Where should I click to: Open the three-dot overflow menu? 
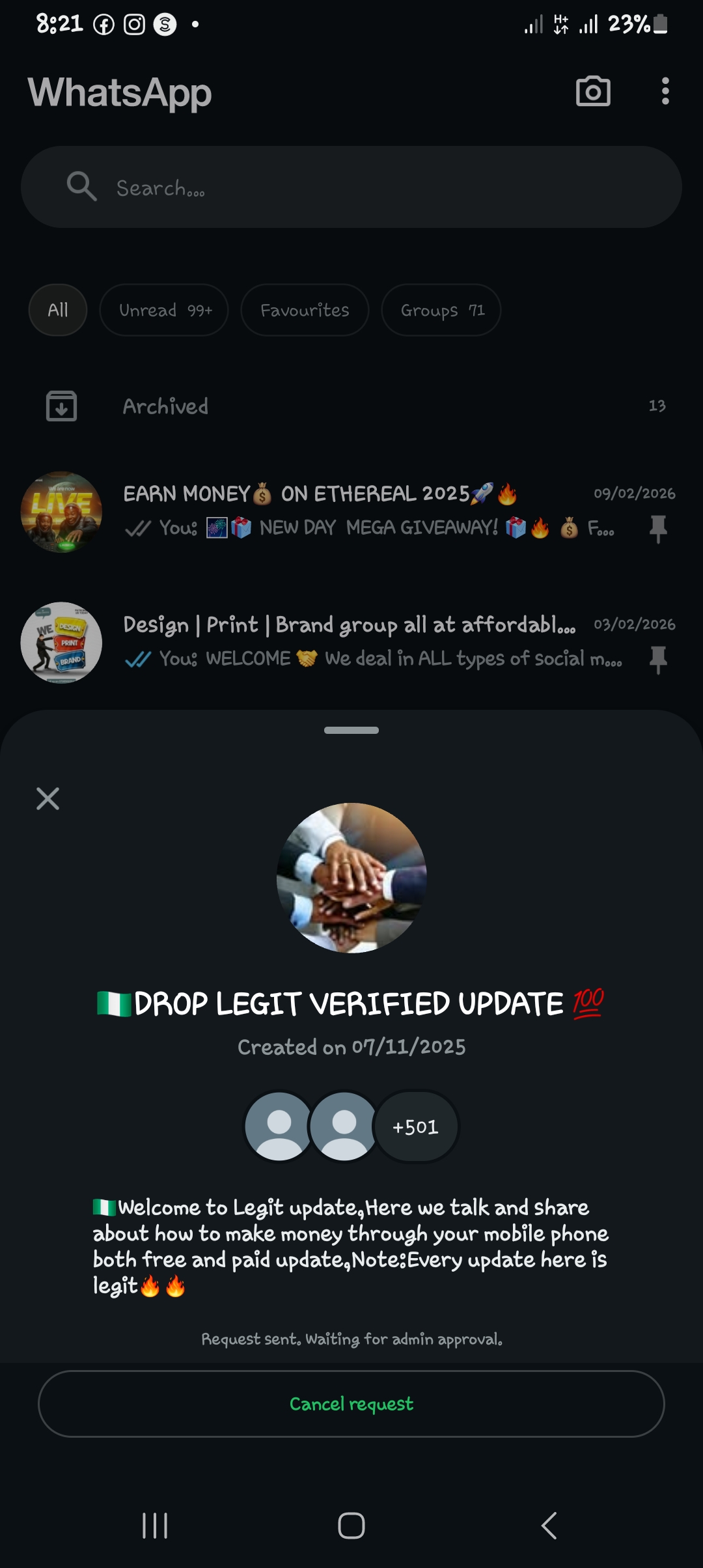click(x=665, y=92)
